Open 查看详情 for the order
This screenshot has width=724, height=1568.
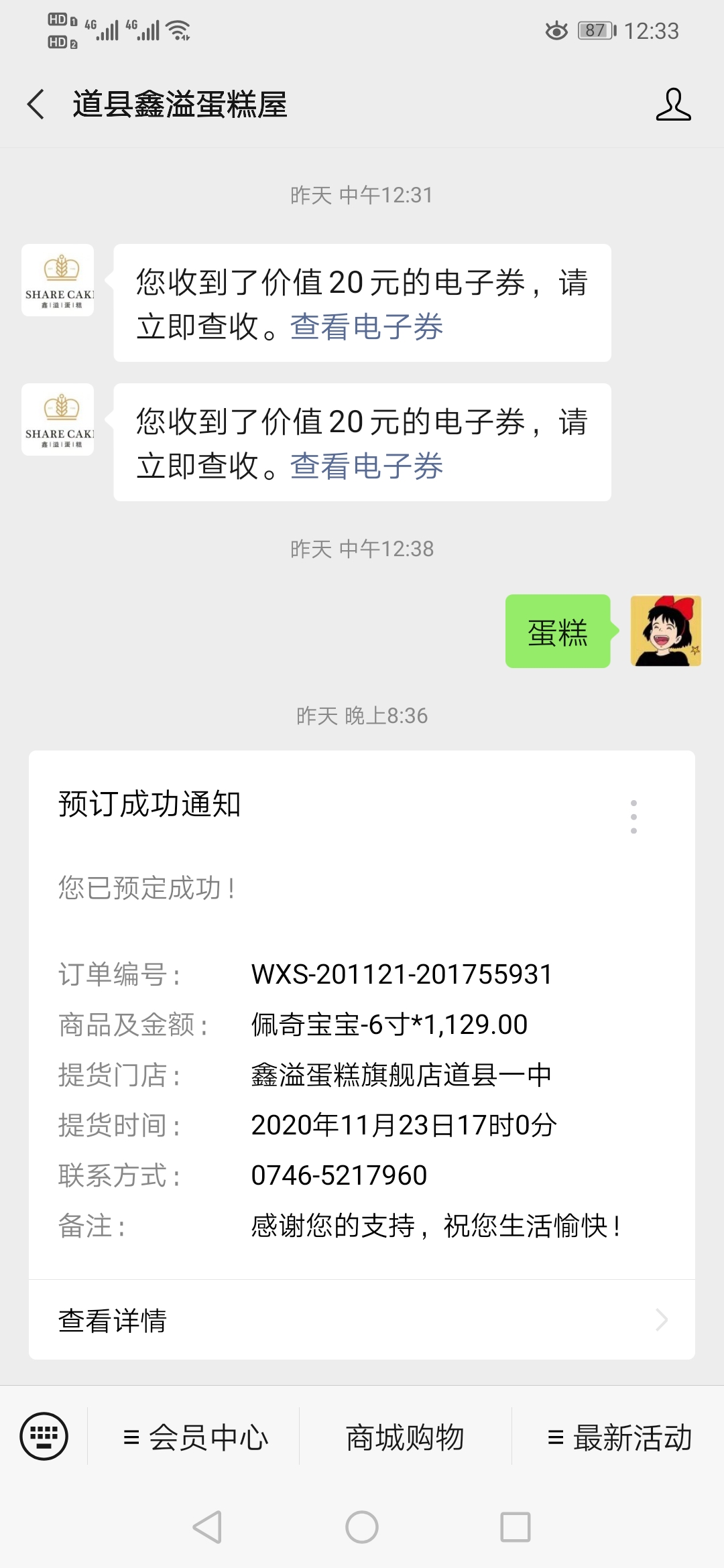pos(362,1320)
